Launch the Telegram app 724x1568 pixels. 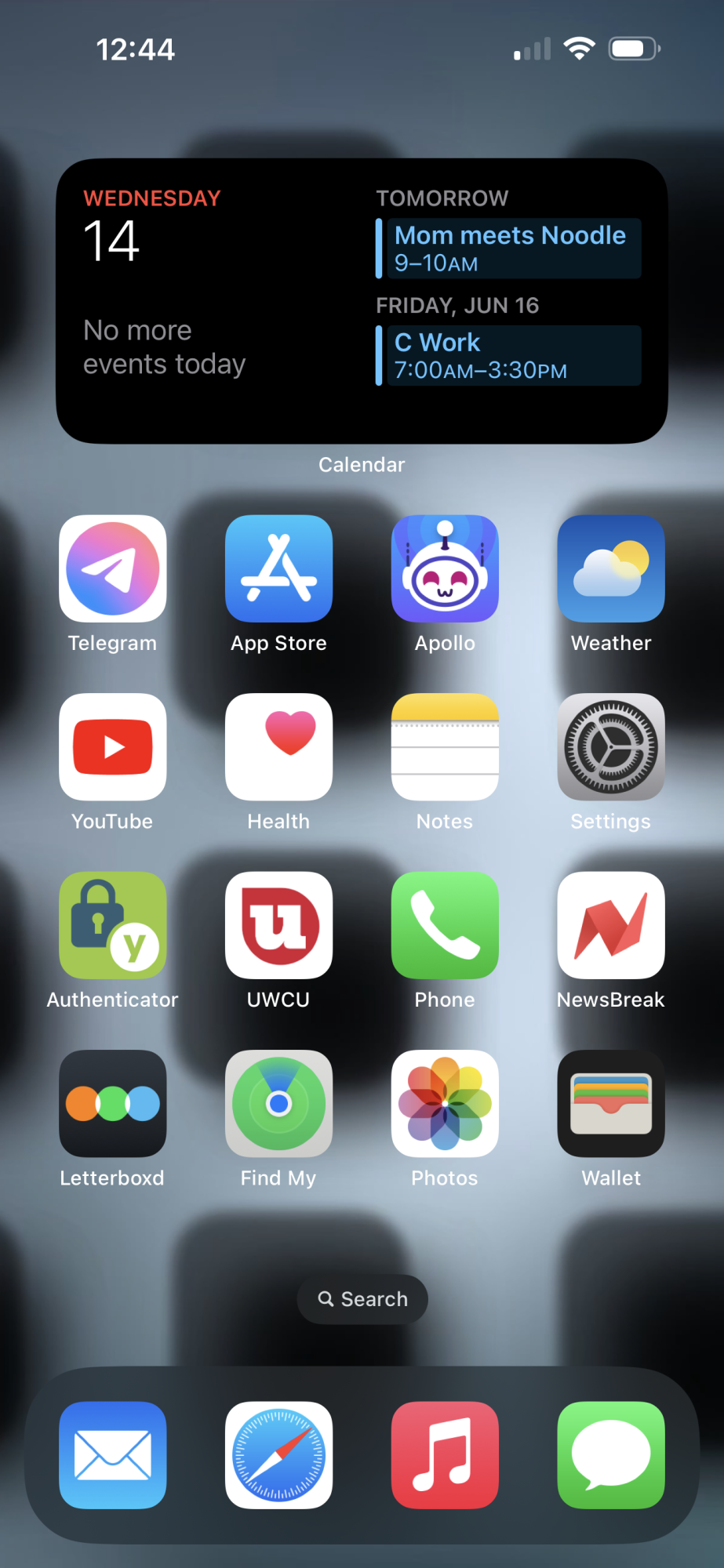(x=113, y=568)
